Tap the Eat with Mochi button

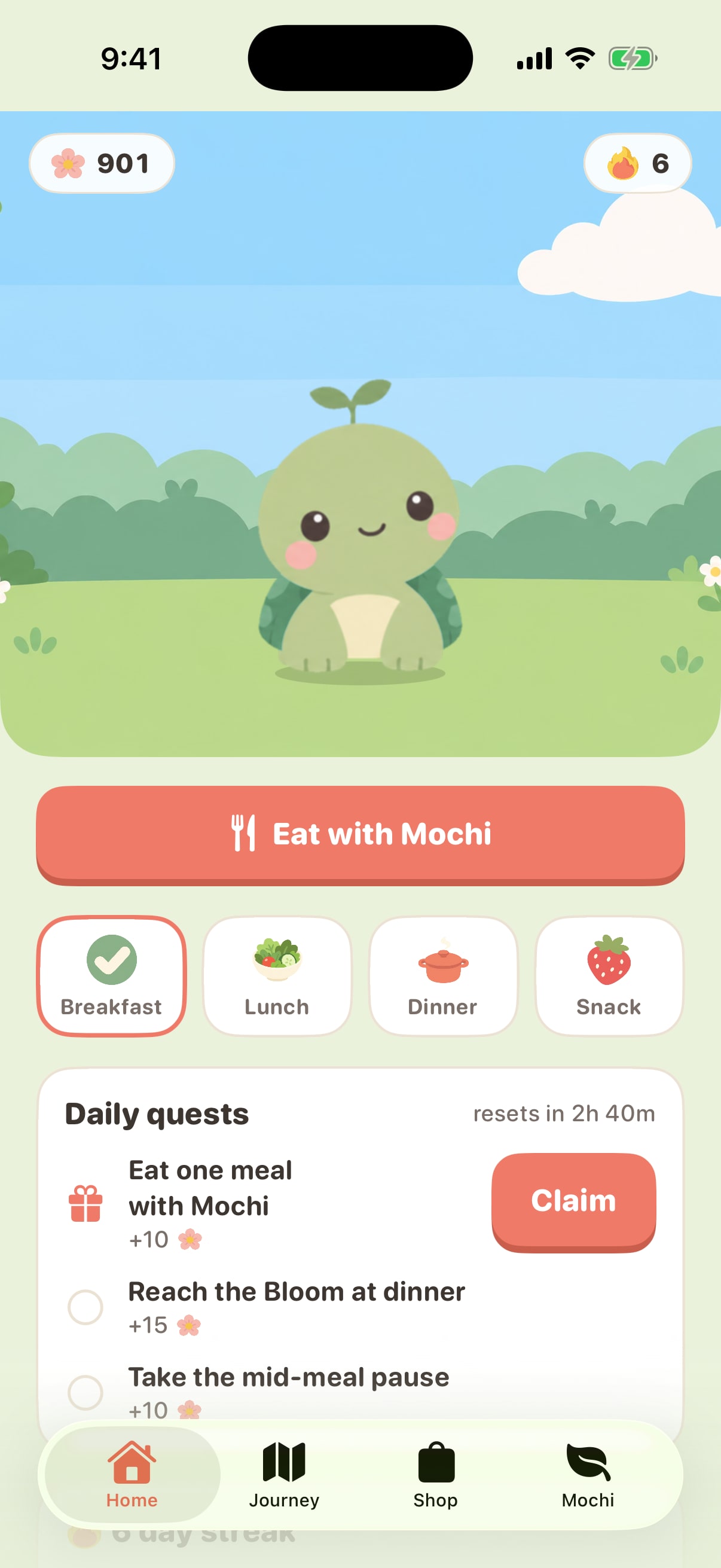(360, 834)
